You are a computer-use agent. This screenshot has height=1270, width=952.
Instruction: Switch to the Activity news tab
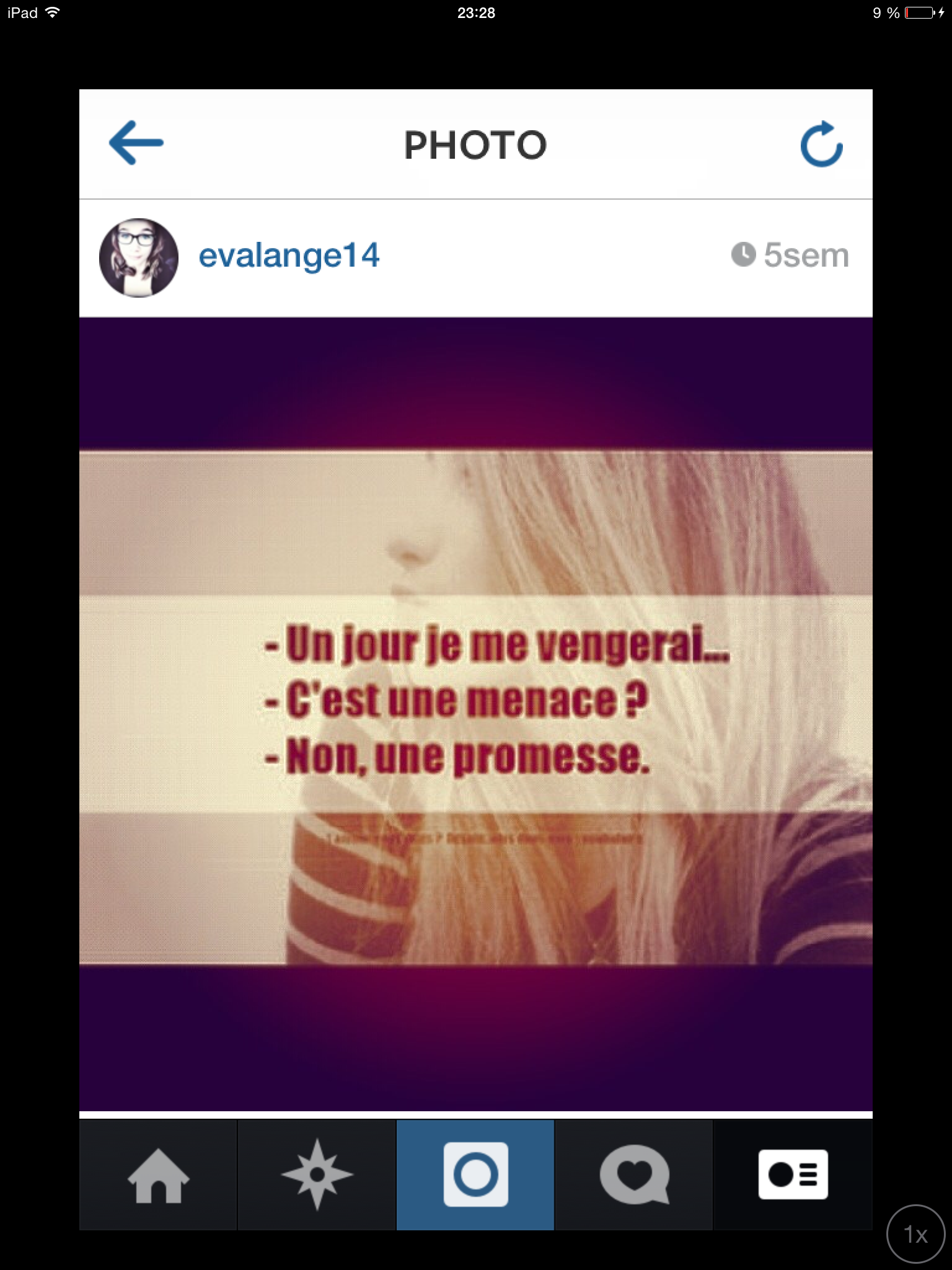[x=634, y=1175]
